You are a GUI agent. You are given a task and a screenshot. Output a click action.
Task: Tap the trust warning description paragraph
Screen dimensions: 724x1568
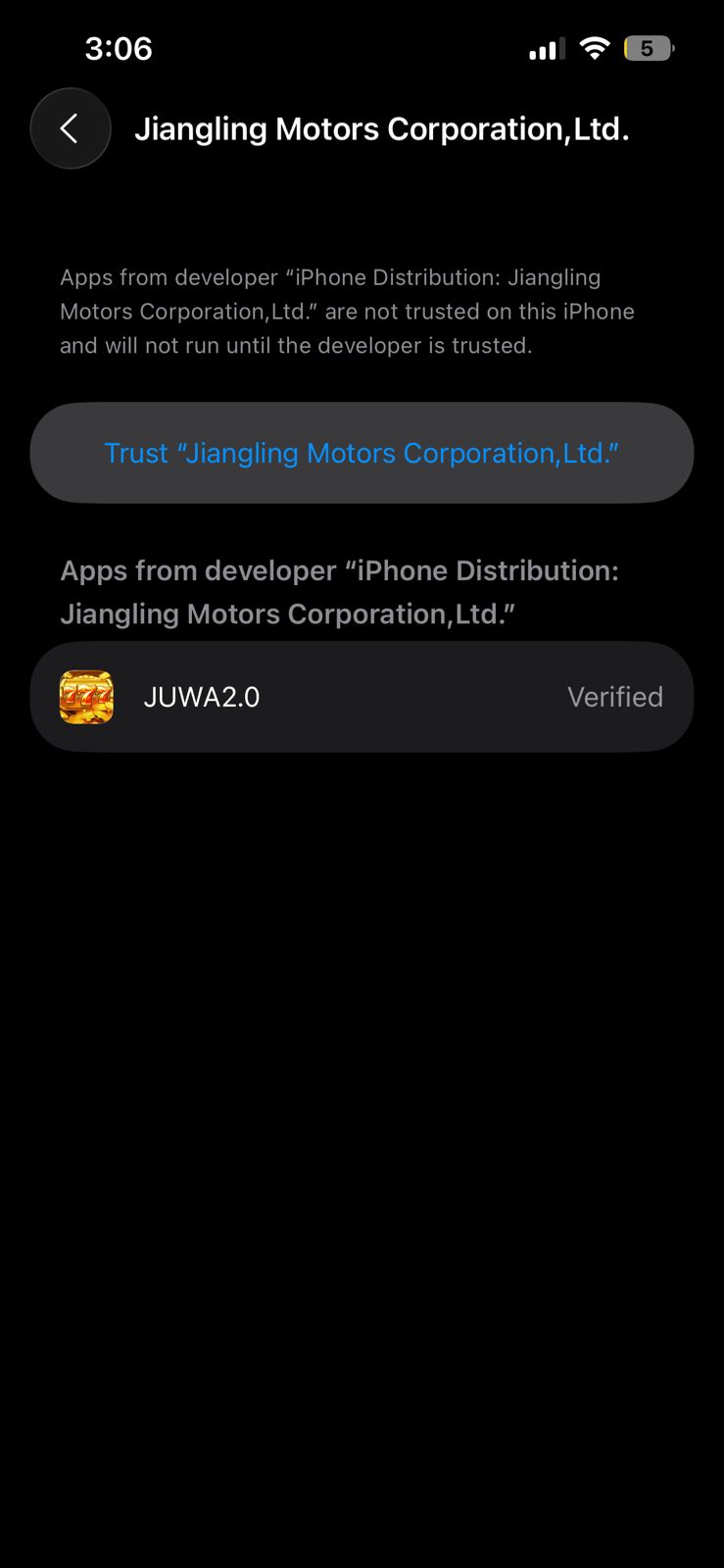pos(348,311)
